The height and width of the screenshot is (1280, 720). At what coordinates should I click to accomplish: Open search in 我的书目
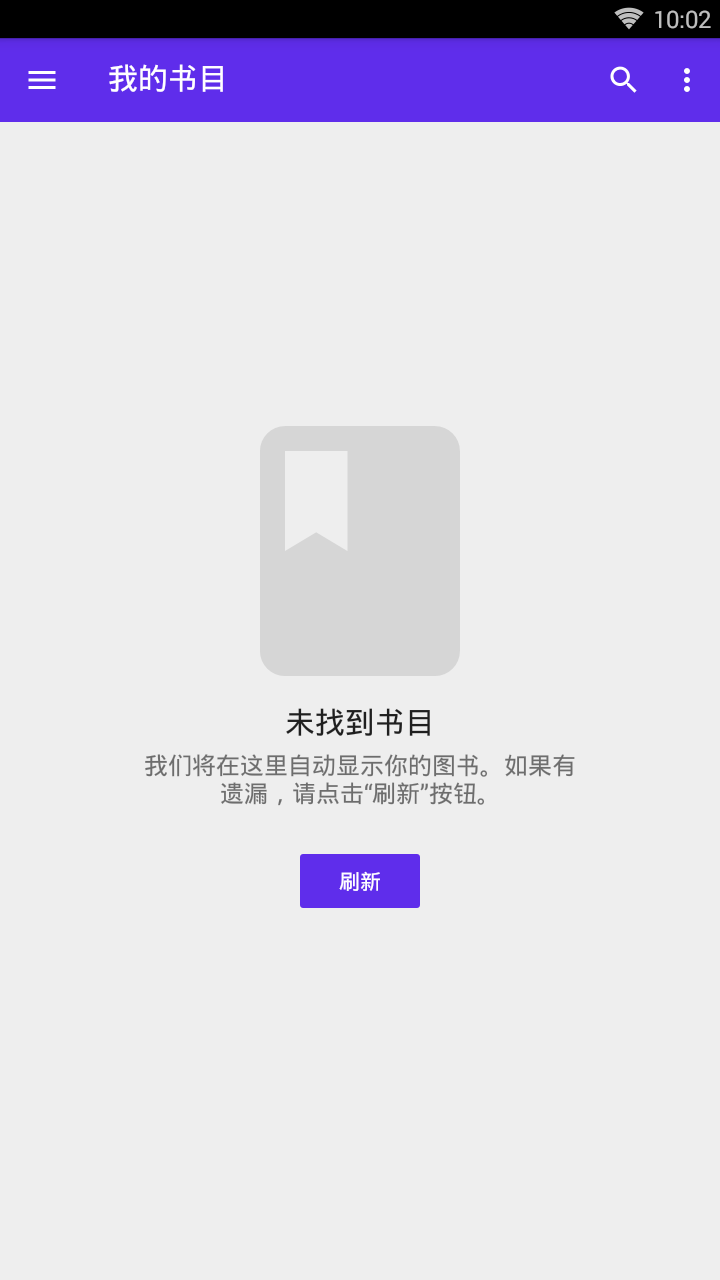click(623, 80)
